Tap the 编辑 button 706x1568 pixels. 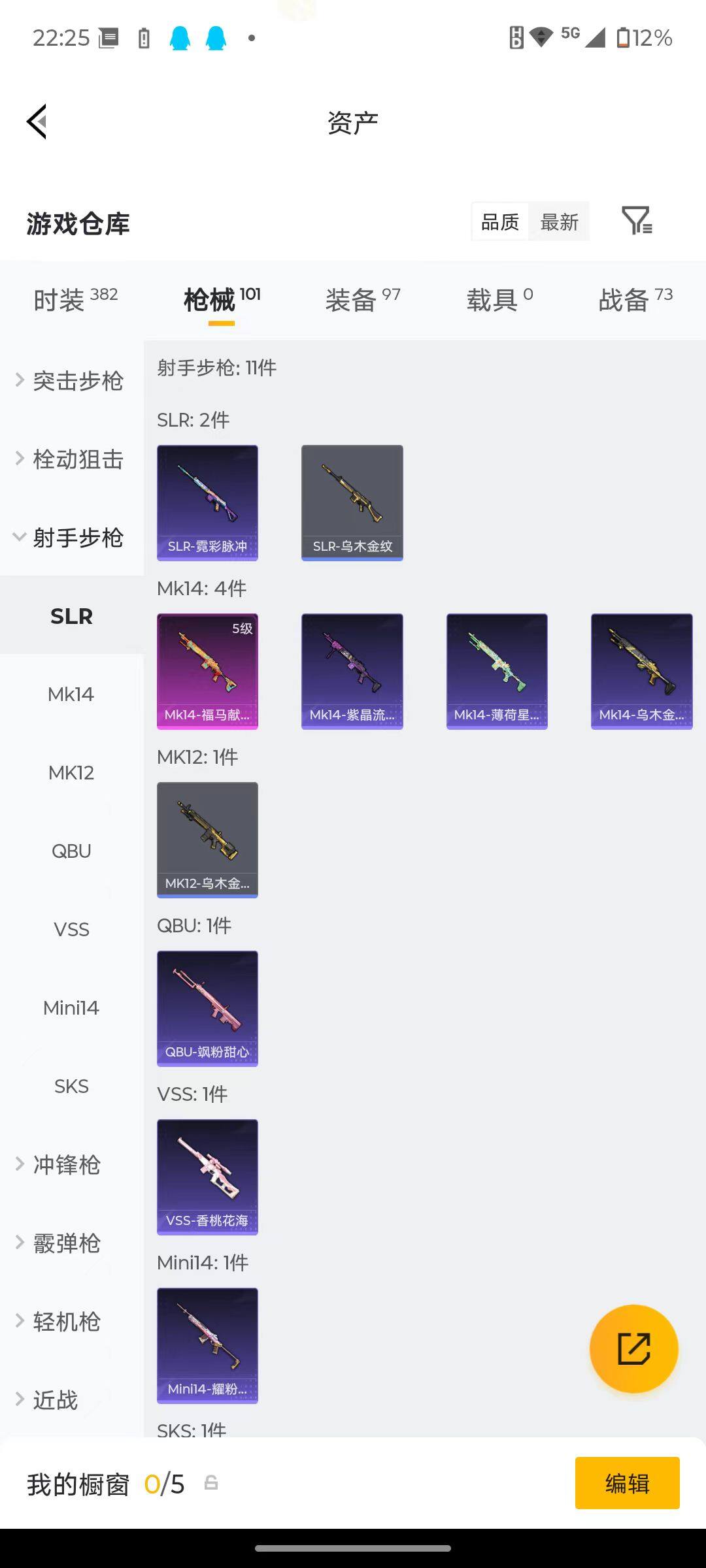point(627,1483)
